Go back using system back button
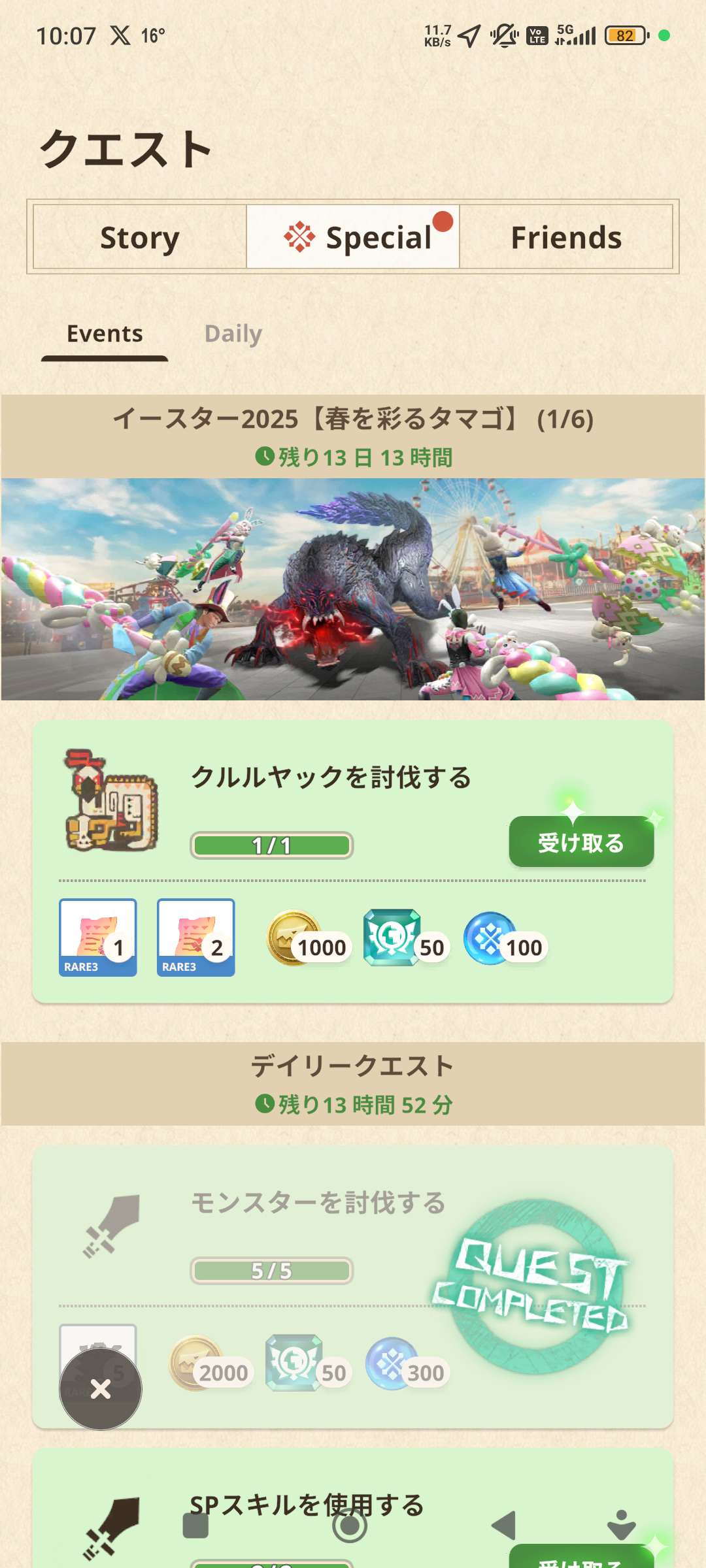 coord(504,1526)
